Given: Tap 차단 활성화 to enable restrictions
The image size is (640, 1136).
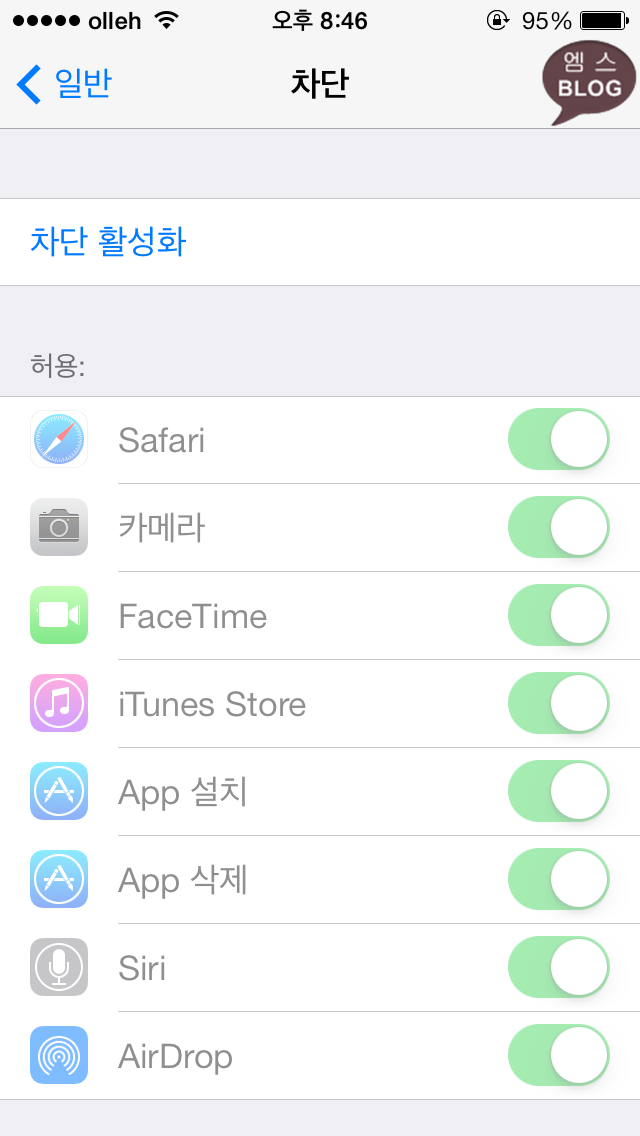Looking at the screenshot, I should coord(108,242).
